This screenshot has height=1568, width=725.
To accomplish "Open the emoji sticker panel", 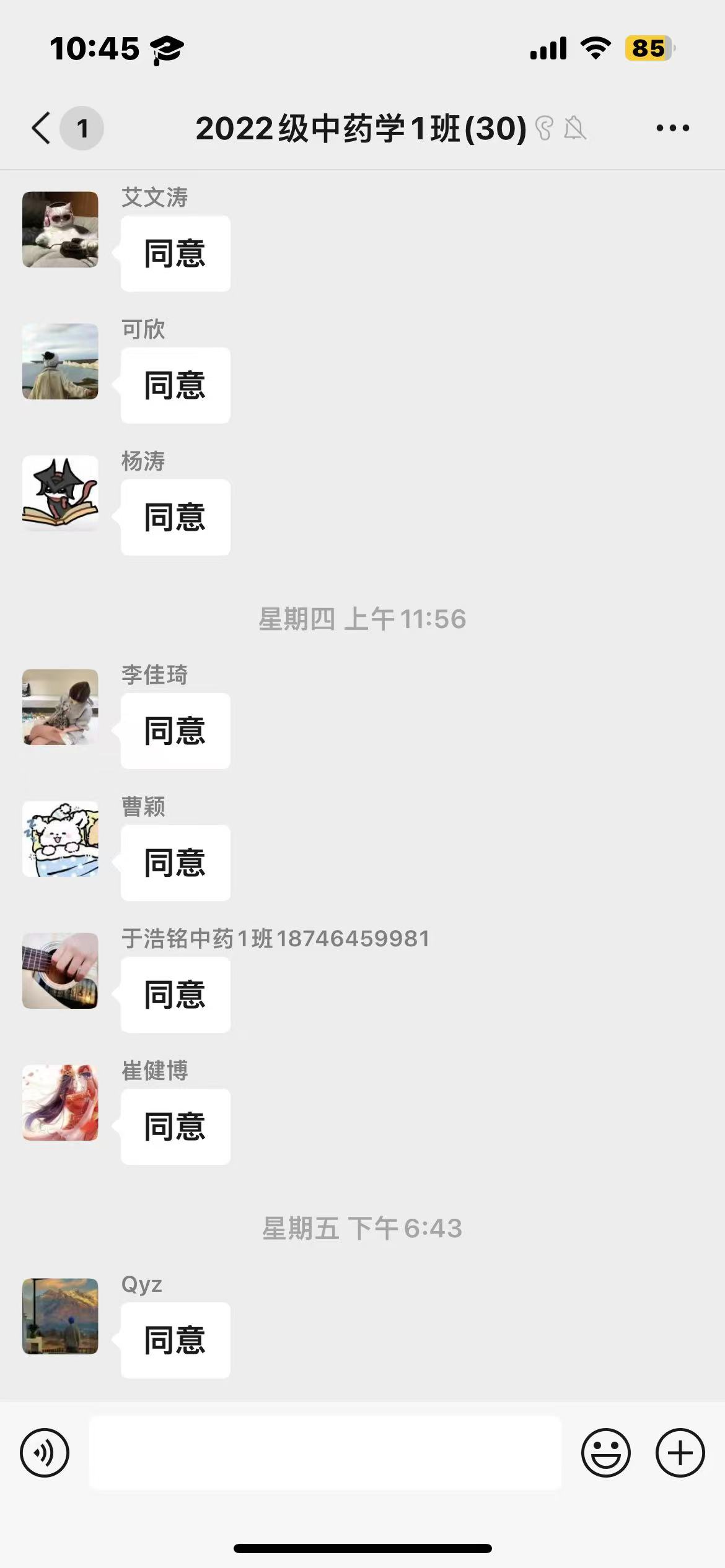I will tap(606, 1453).
